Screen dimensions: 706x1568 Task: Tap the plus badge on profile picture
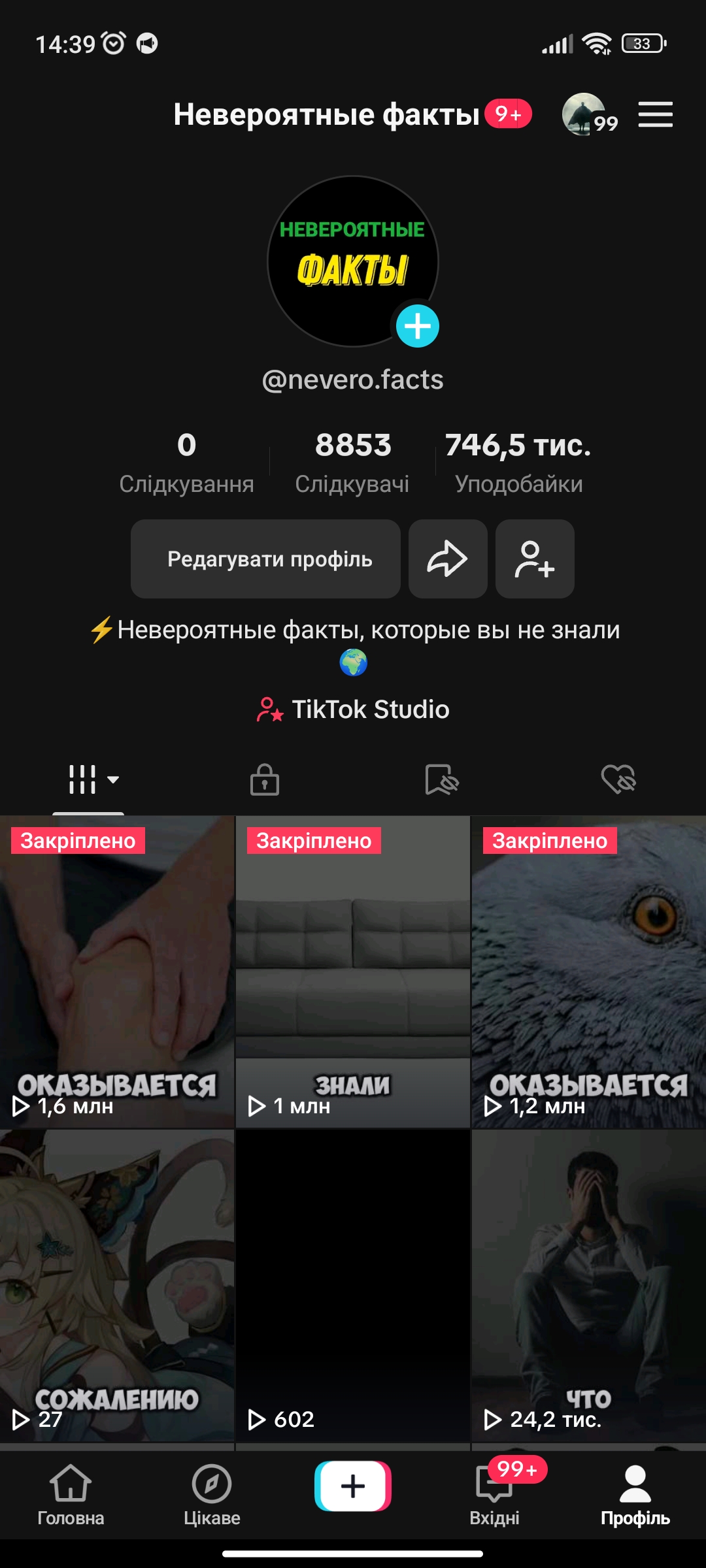[418, 326]
